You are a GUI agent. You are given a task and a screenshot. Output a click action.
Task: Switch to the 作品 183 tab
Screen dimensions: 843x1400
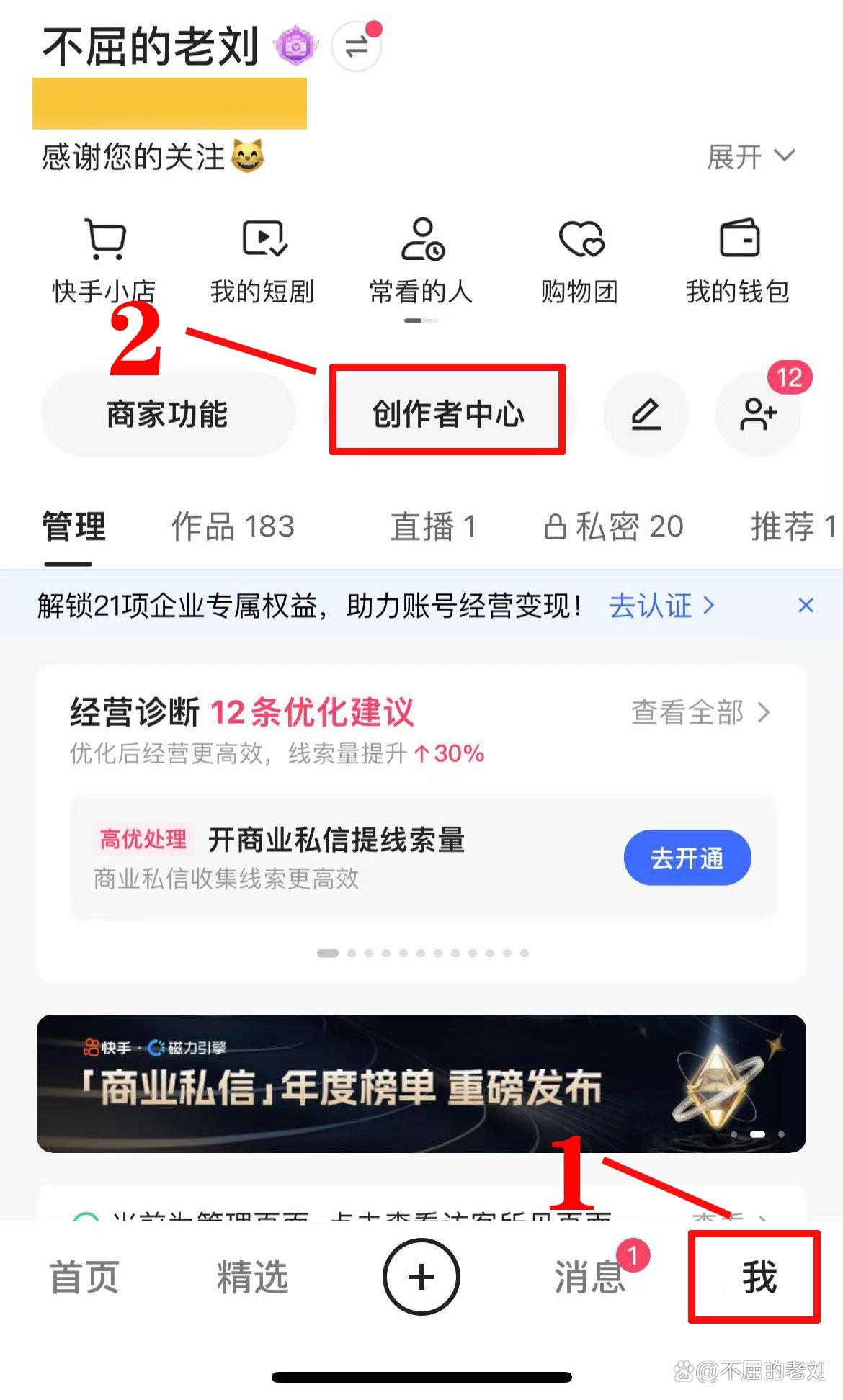click(x=233, y=526)
